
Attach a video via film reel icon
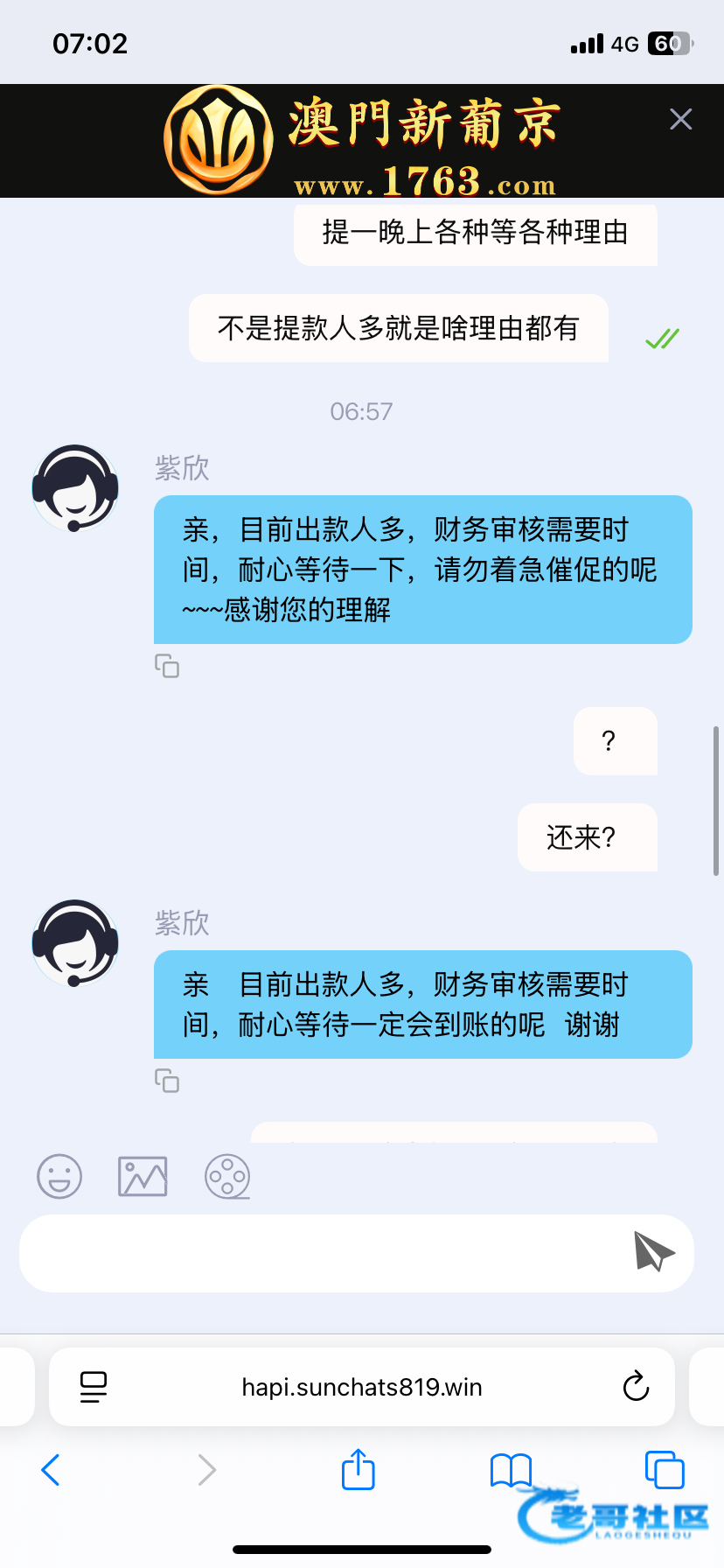click(227, 1177)
